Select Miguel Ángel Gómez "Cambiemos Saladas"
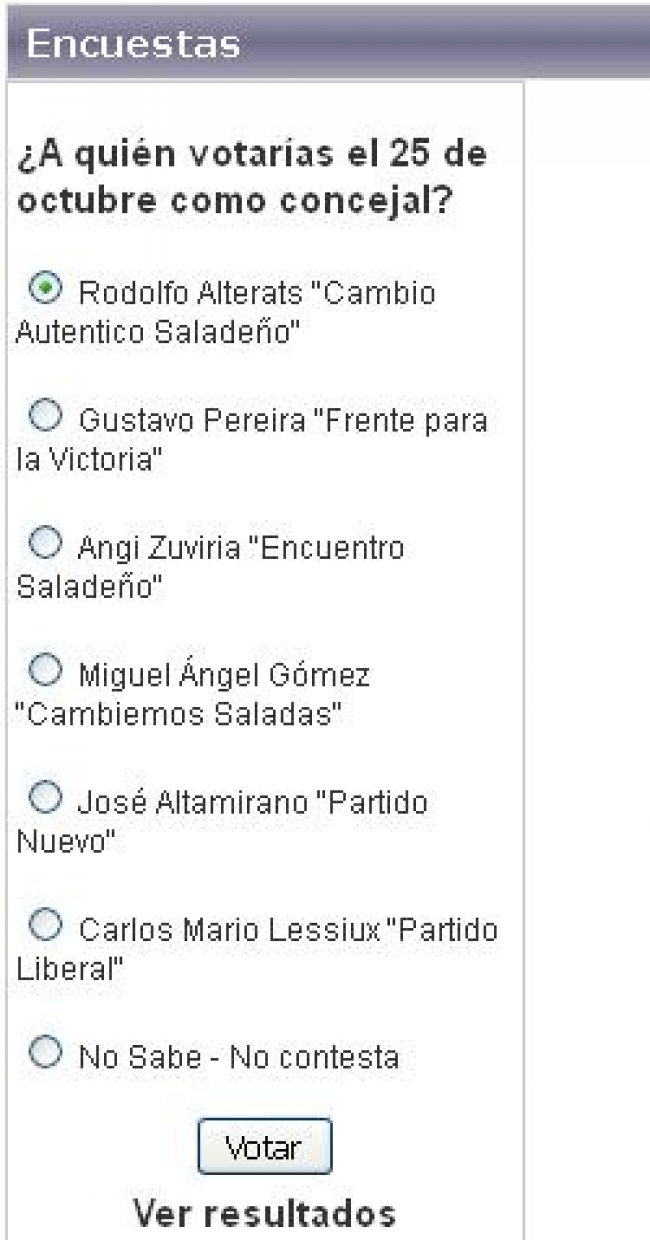Screen dimensions: 650x1240 [x=46, y=669]
